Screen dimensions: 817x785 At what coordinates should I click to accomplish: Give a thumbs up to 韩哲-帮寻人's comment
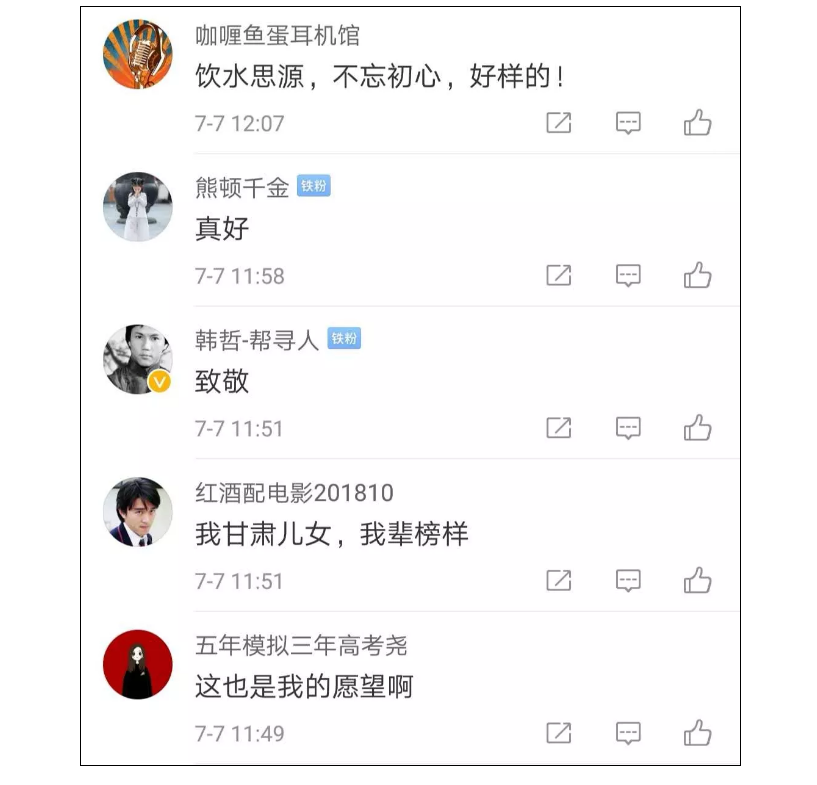697,428
